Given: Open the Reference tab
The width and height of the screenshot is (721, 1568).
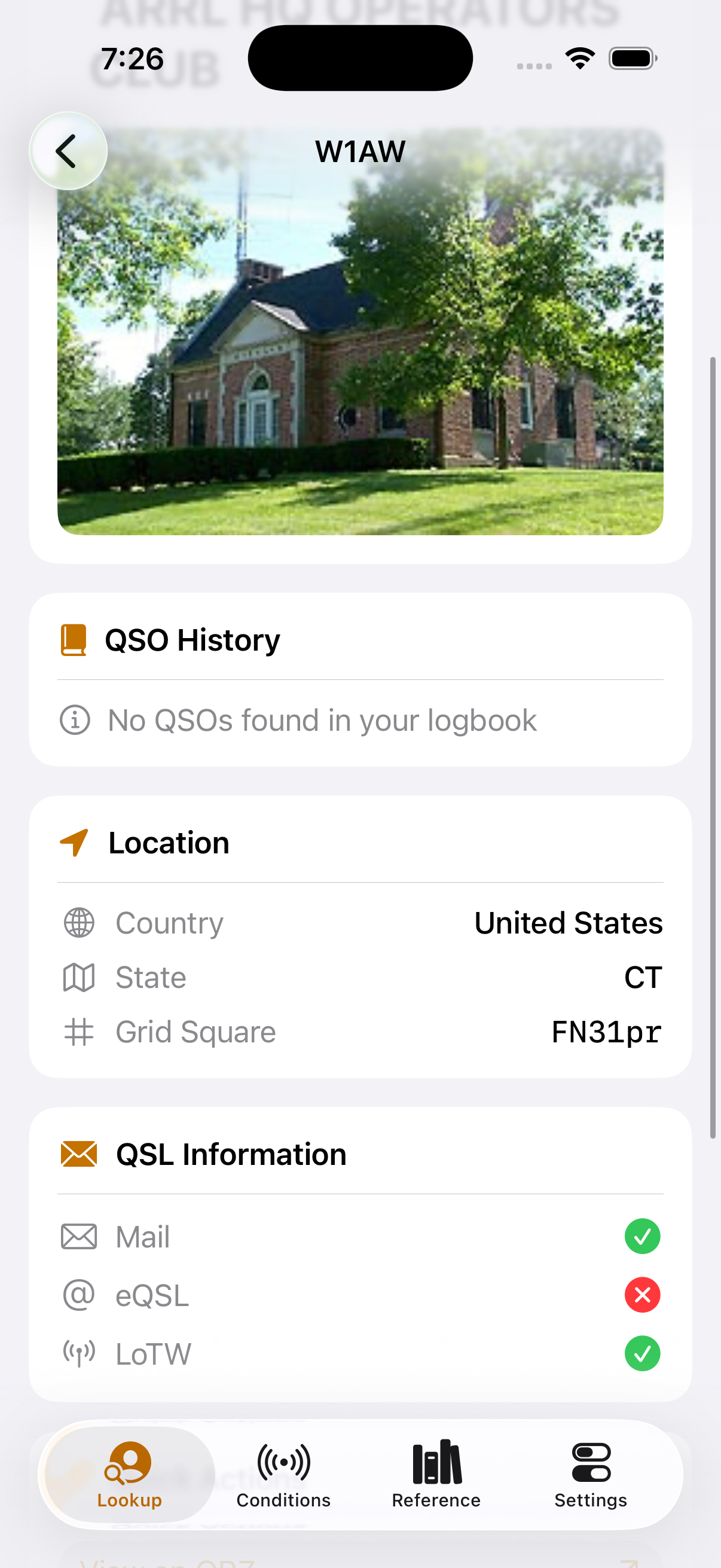Looking at the screenshot, I should pyautogui.click(x=436, y=1474).
